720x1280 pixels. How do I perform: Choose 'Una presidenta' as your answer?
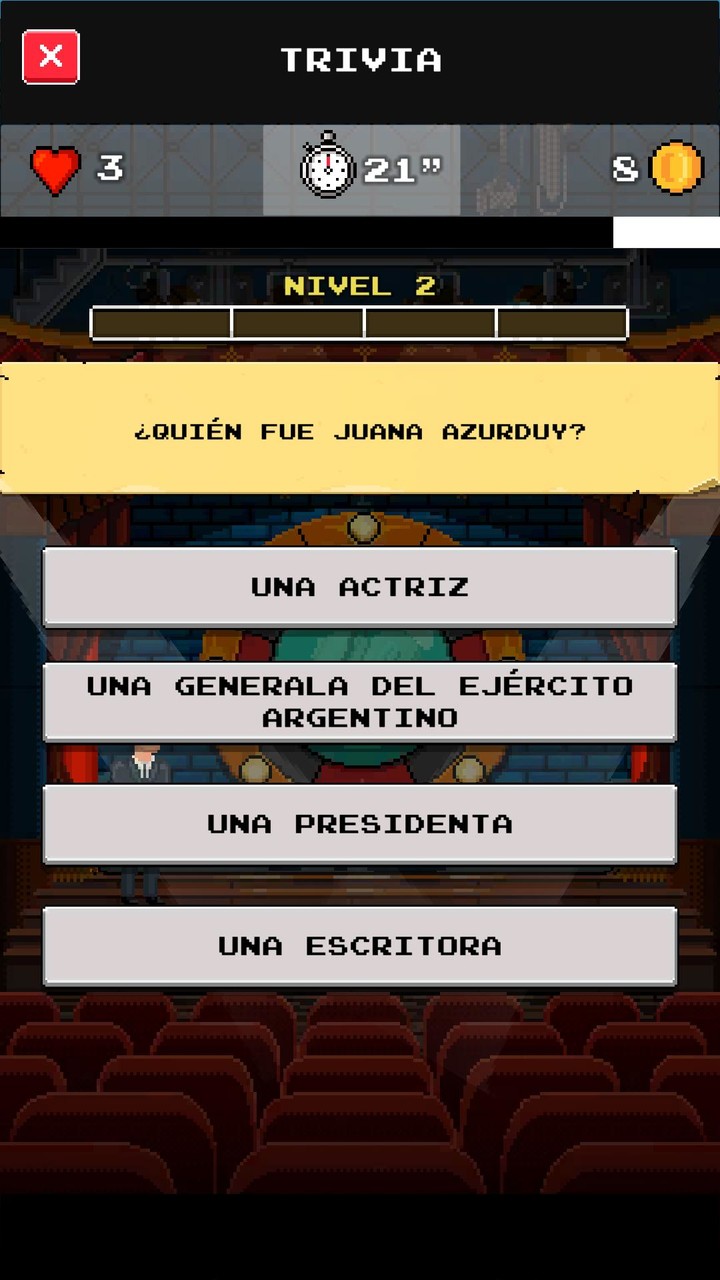(x=360, y=824)
